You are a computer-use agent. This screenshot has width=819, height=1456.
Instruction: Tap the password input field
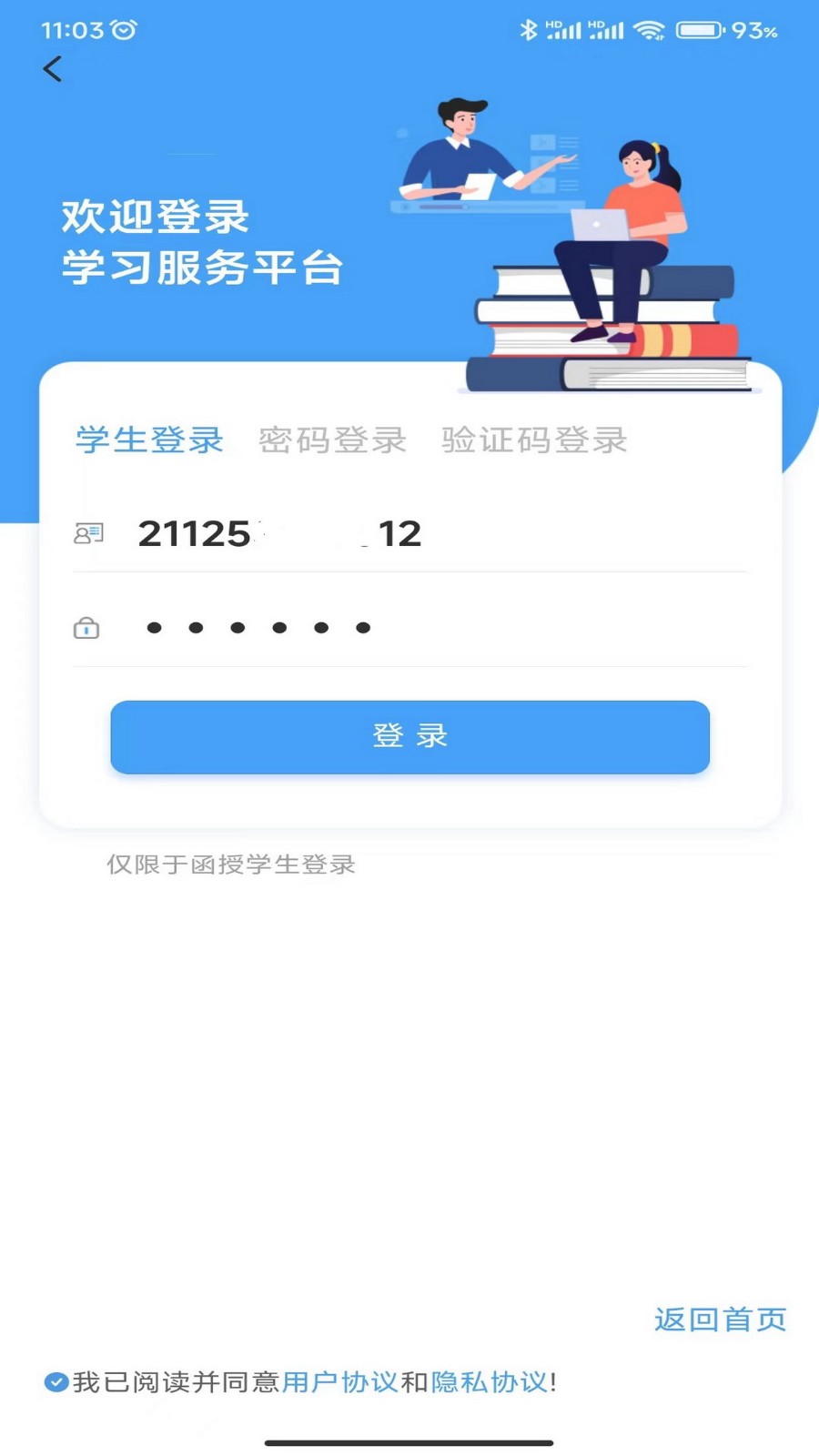pyautogui.click(x=409, y=628)
